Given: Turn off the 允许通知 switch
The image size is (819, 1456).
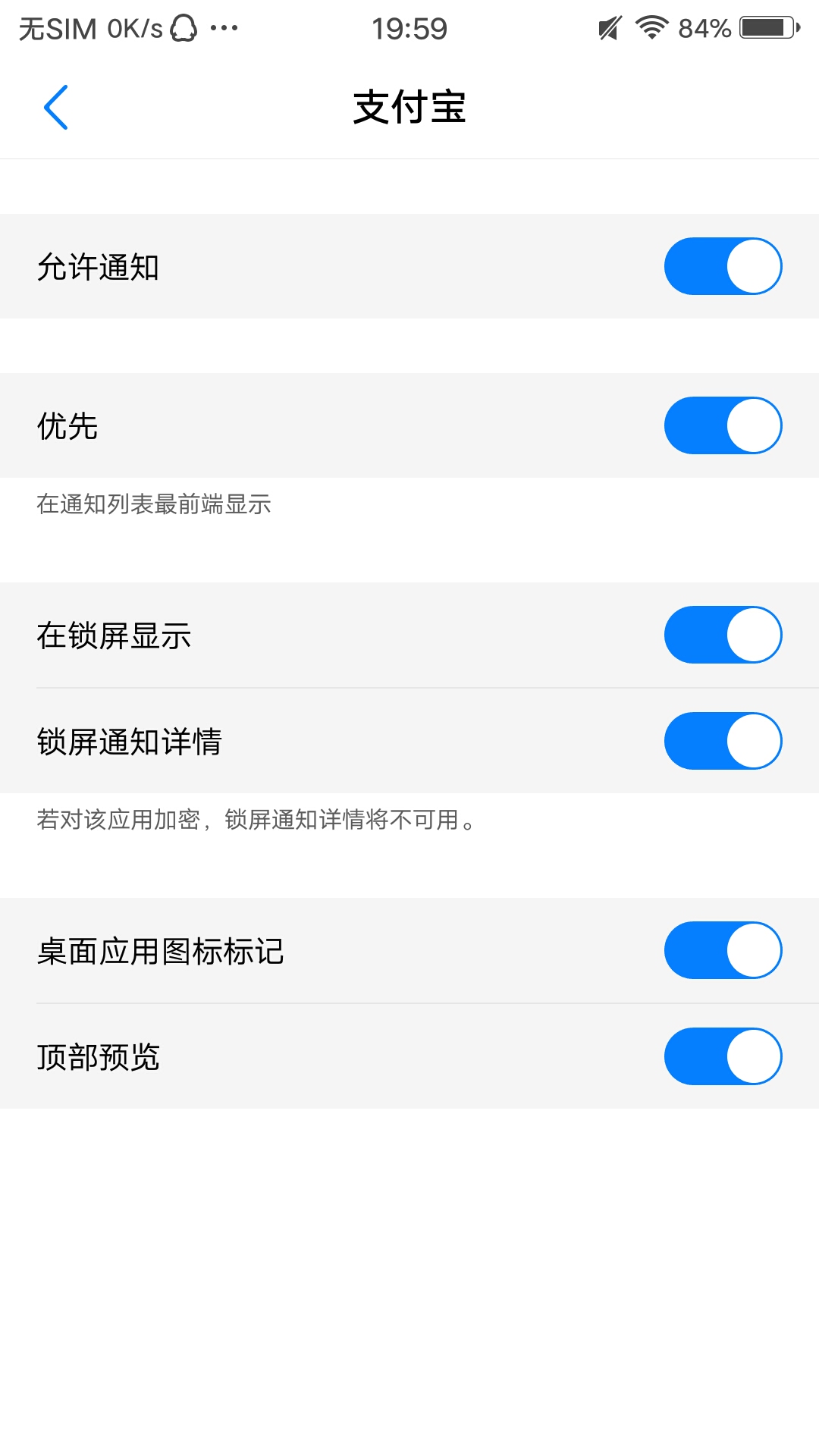Looking at the screenshot, I should click(723, 266).
